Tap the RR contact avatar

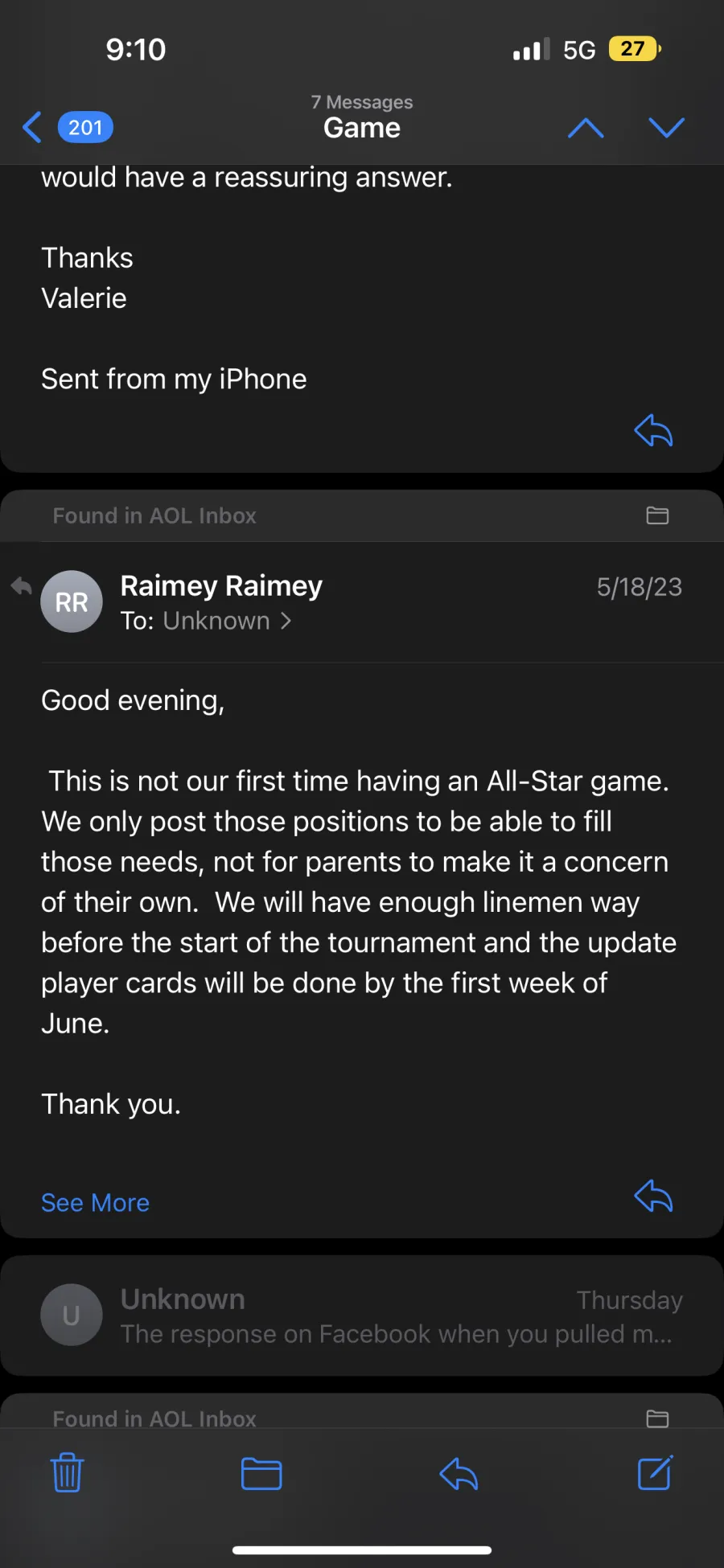72,601
